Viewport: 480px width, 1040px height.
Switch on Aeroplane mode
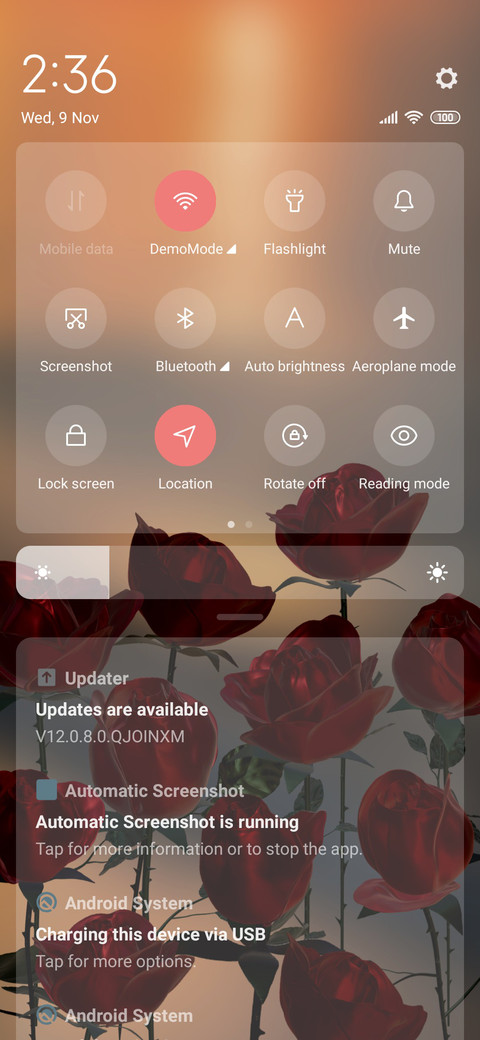(404, 318)
